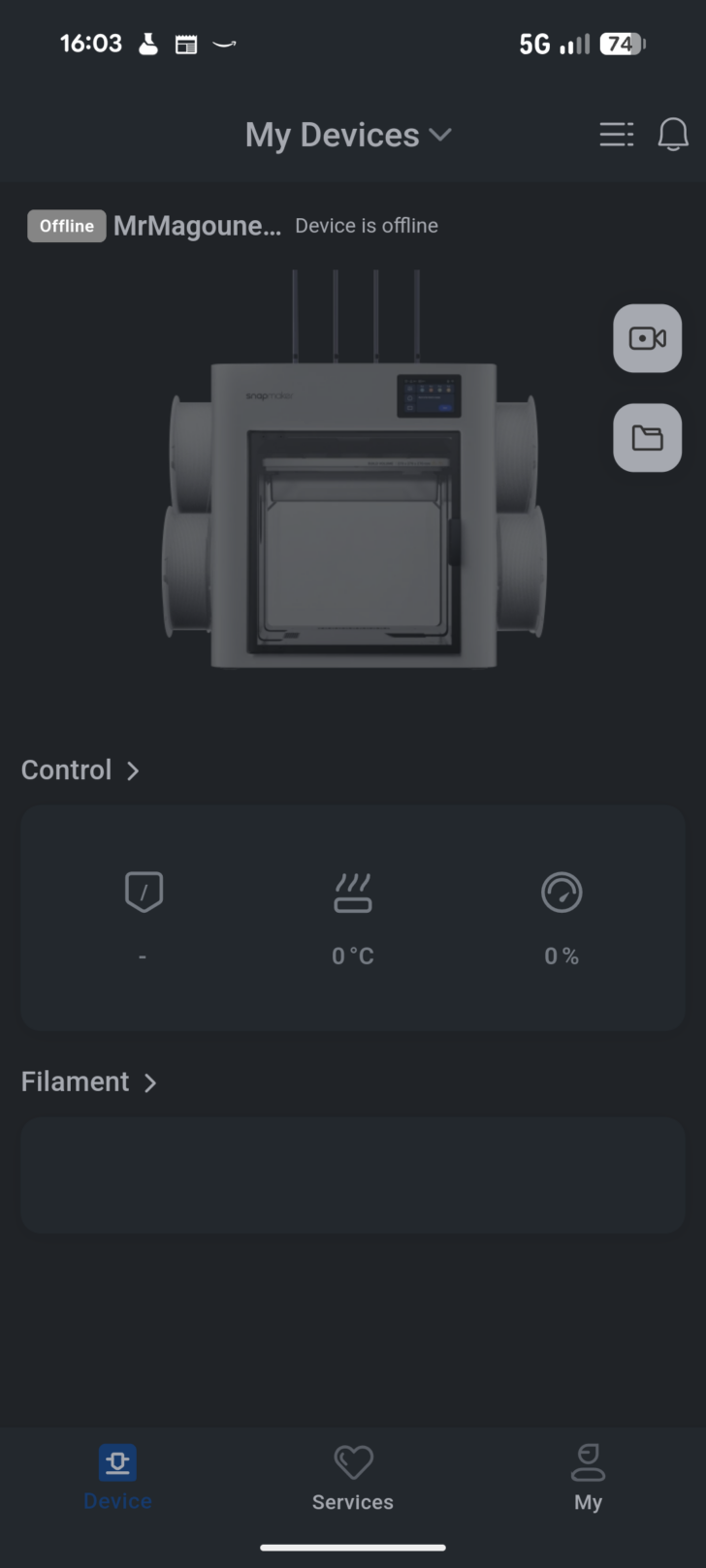The image size is (706, 1568).
Task: Tap the Offline status badge
Action: coord(66,226)
